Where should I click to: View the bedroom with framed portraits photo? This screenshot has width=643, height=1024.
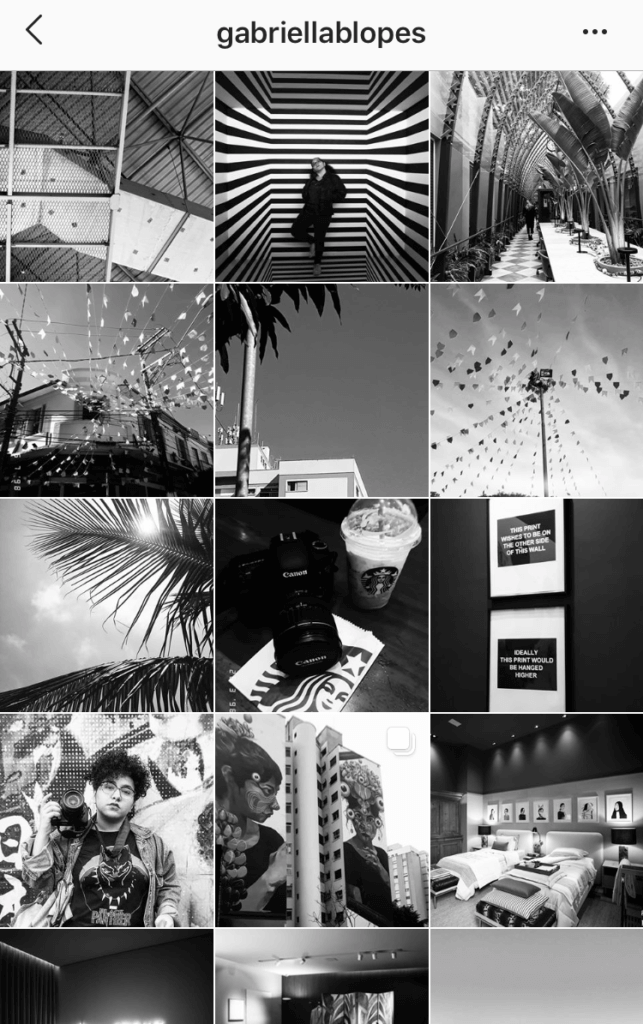[537, 820]
